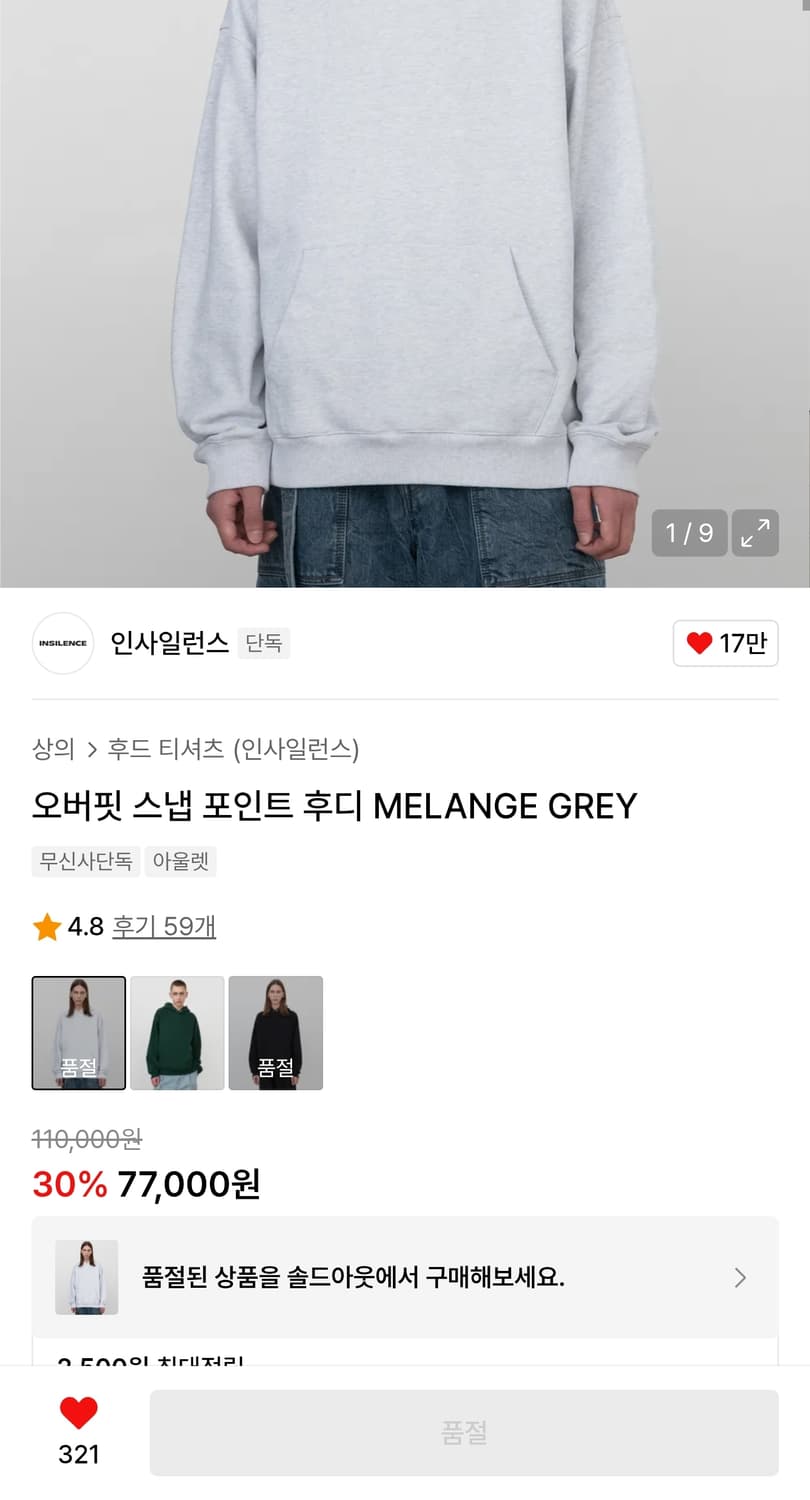Image resolution: width=810 pixels, height=1500 pixels.
Task: Tap the disabled 품절 purchase button
Action: click(465, 1430)
